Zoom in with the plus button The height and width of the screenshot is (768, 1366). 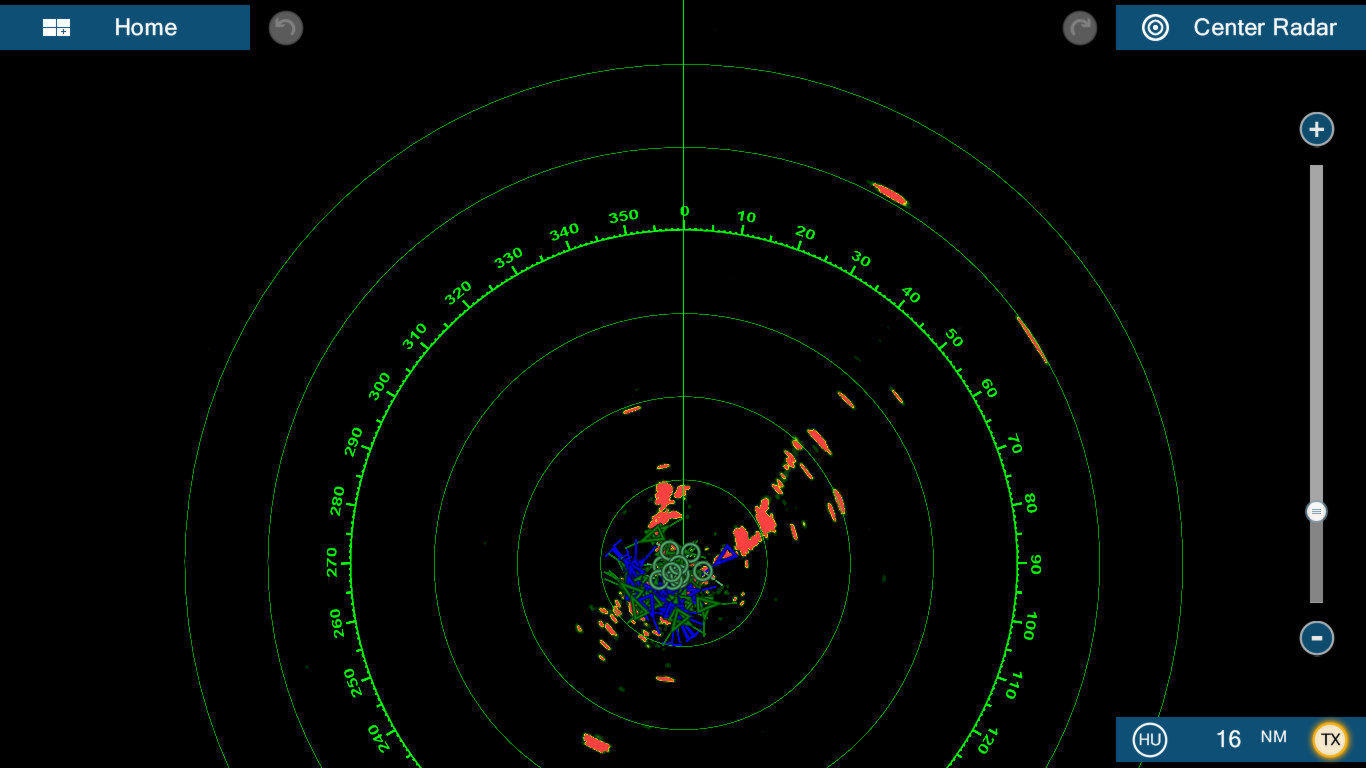click(x=1317, y=129)
